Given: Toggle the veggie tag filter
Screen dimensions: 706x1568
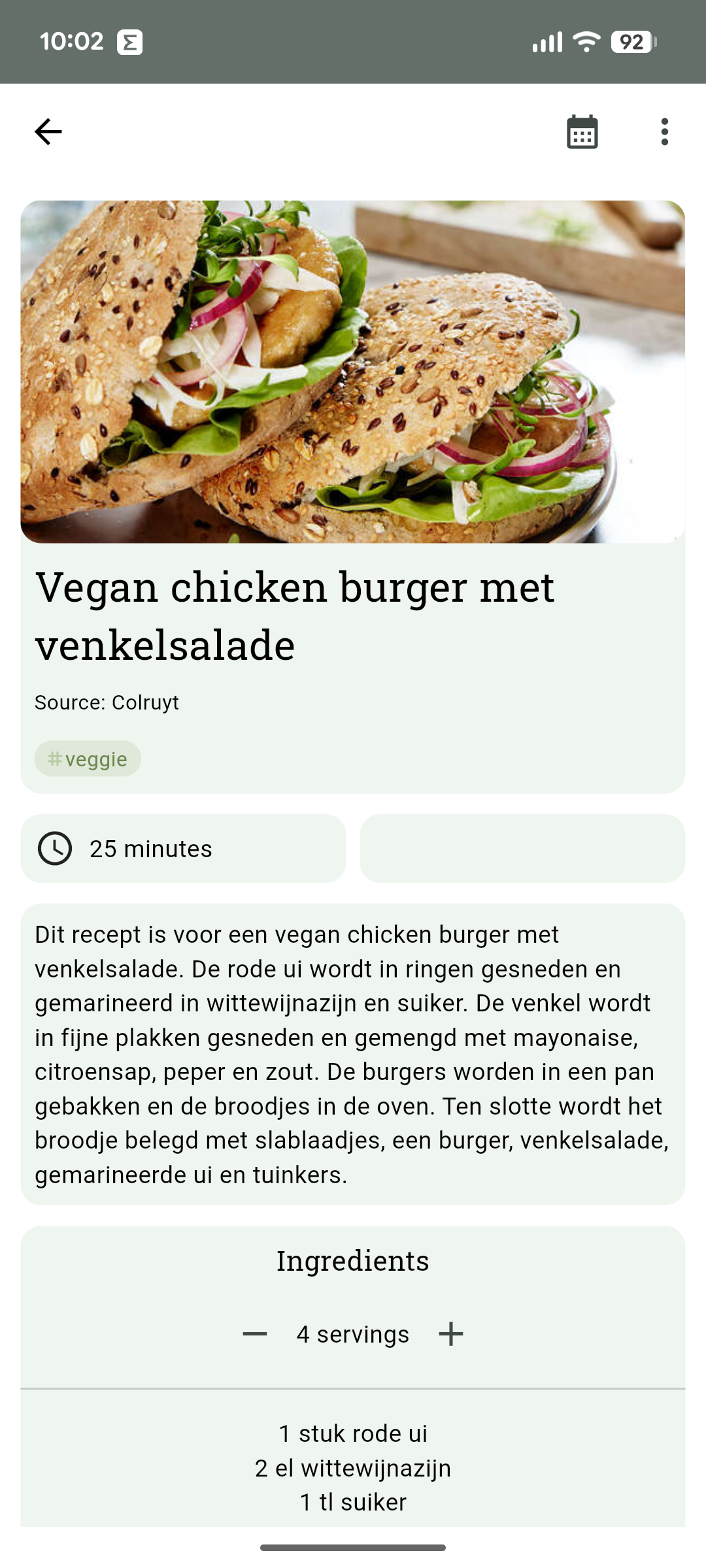Looking at the screenshot, I should (87, 759).
